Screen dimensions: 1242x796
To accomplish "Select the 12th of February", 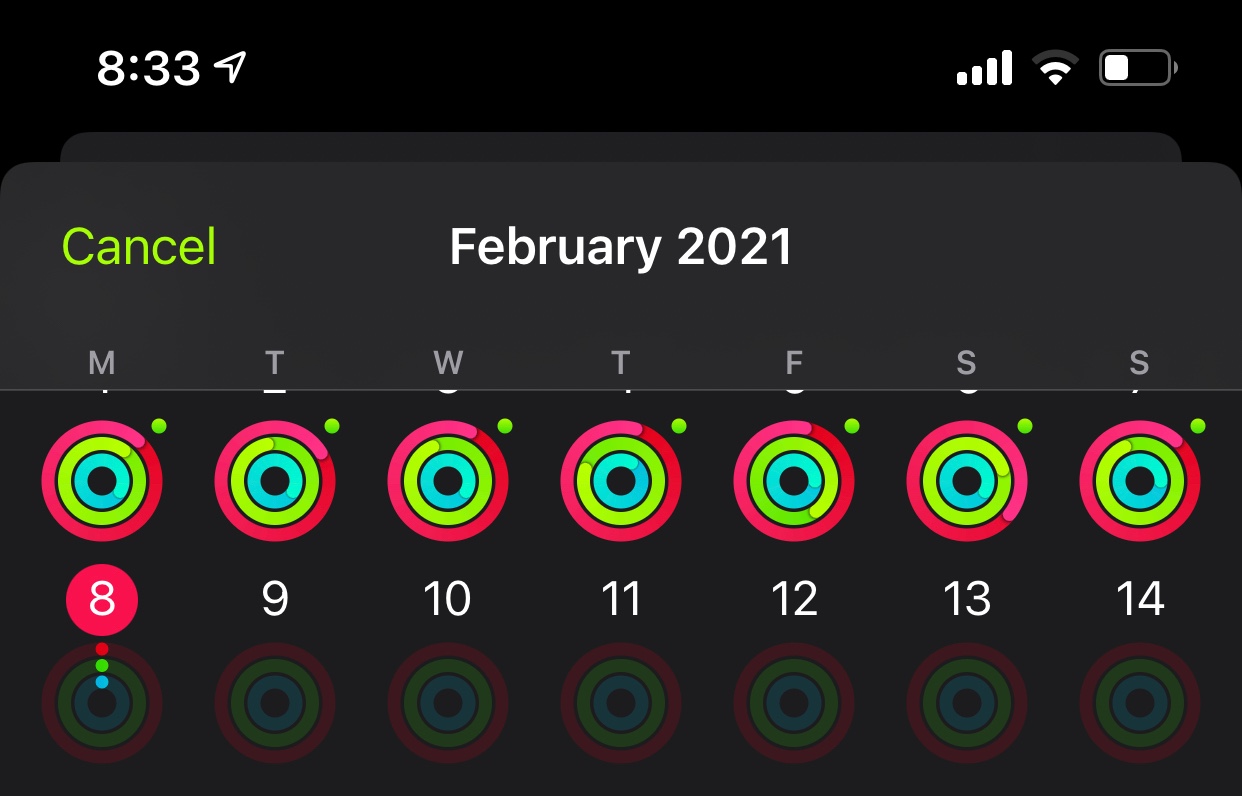I will [794, 600].
